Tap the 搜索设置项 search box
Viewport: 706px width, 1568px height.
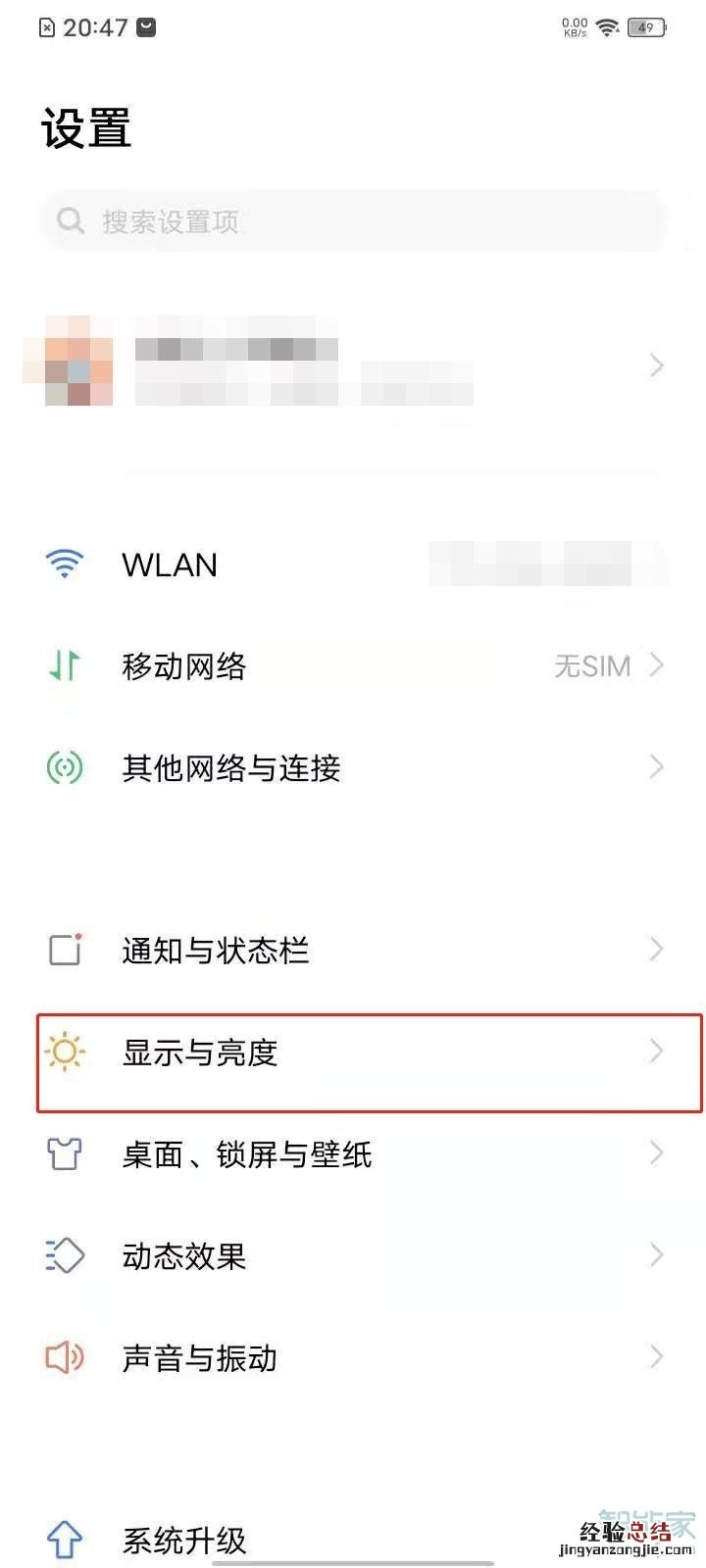pos(353,221)
